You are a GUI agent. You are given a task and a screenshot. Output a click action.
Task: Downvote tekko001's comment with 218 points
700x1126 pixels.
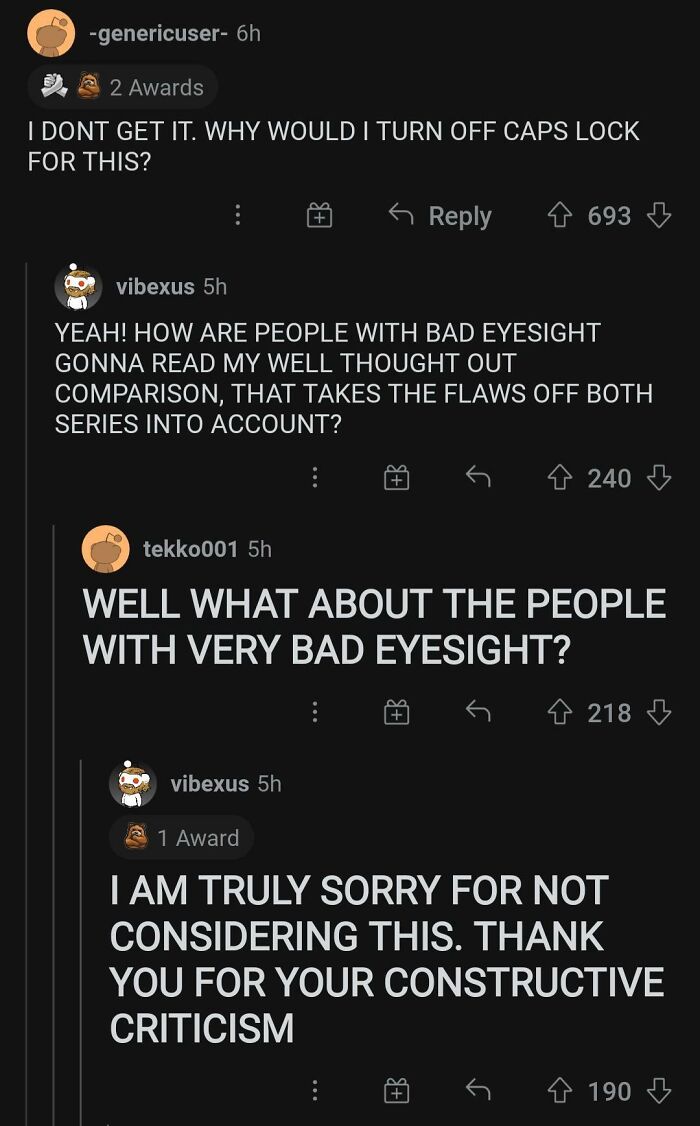[658, 712]
